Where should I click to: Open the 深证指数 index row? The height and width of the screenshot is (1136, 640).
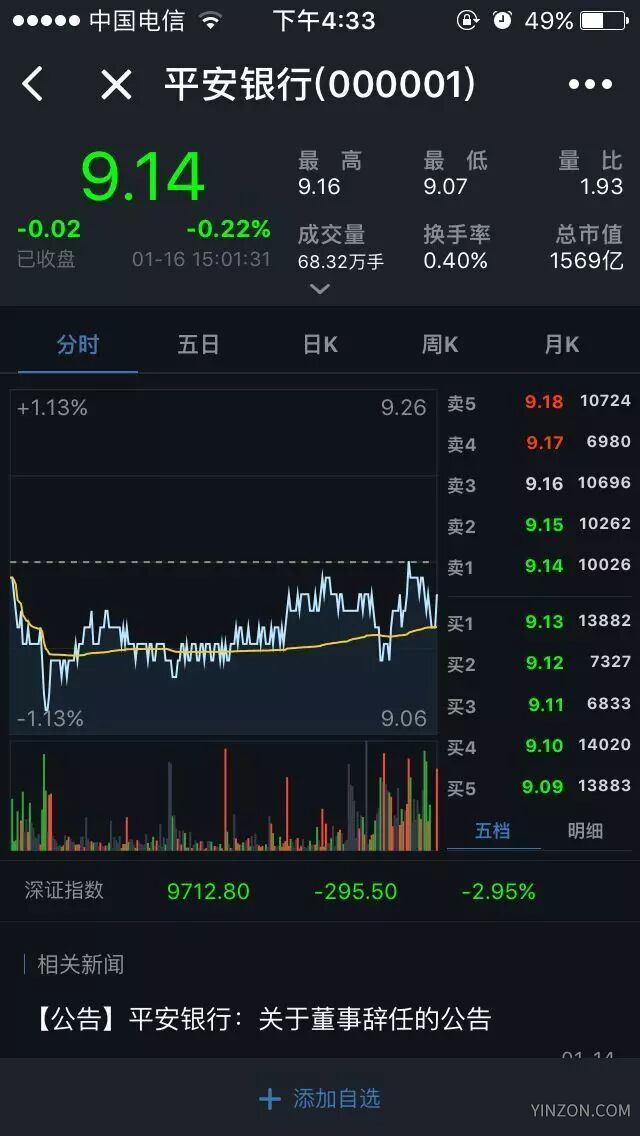[x=320, y=891]
